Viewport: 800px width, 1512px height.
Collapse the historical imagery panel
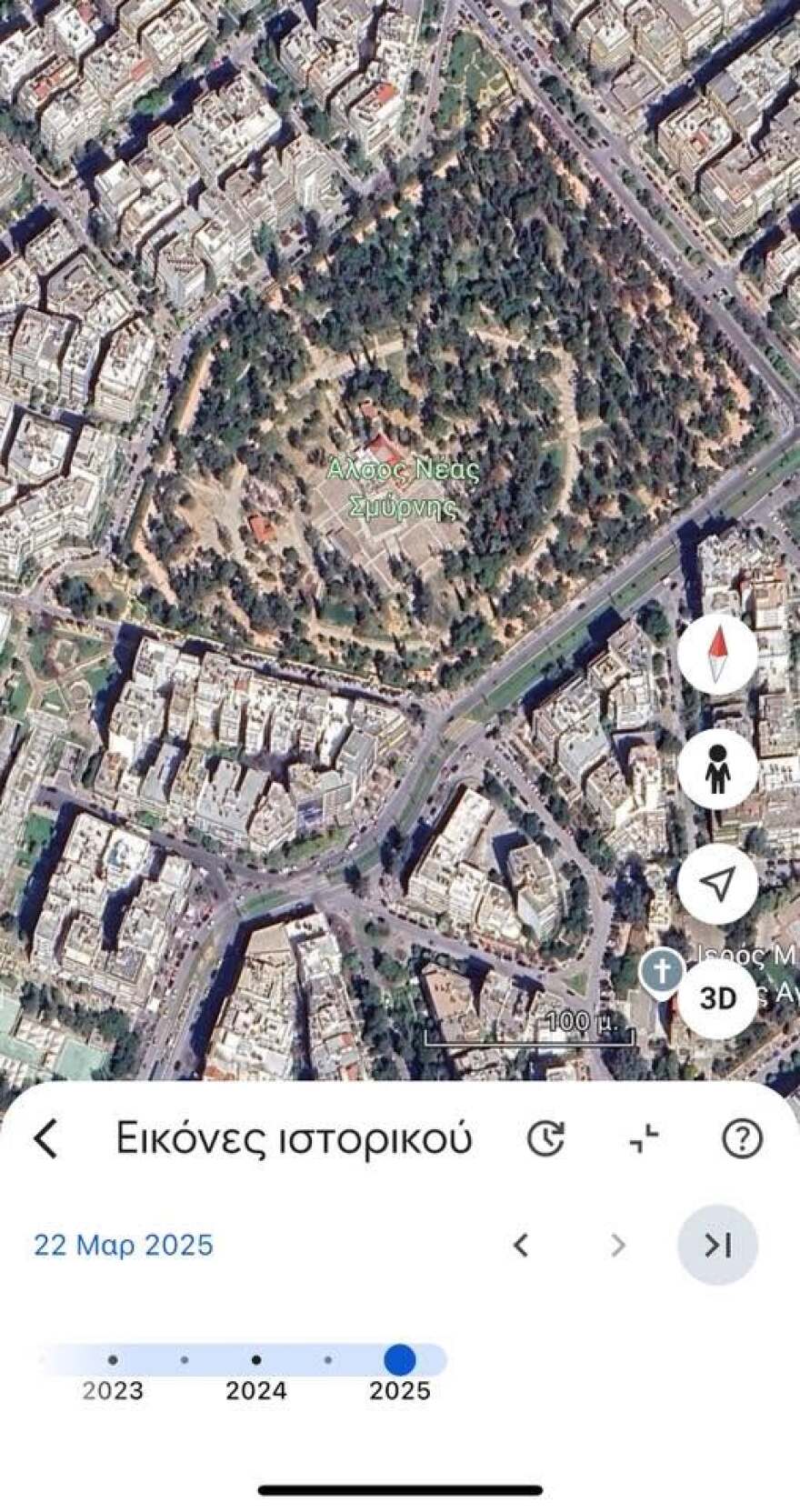click(644, 1138)
